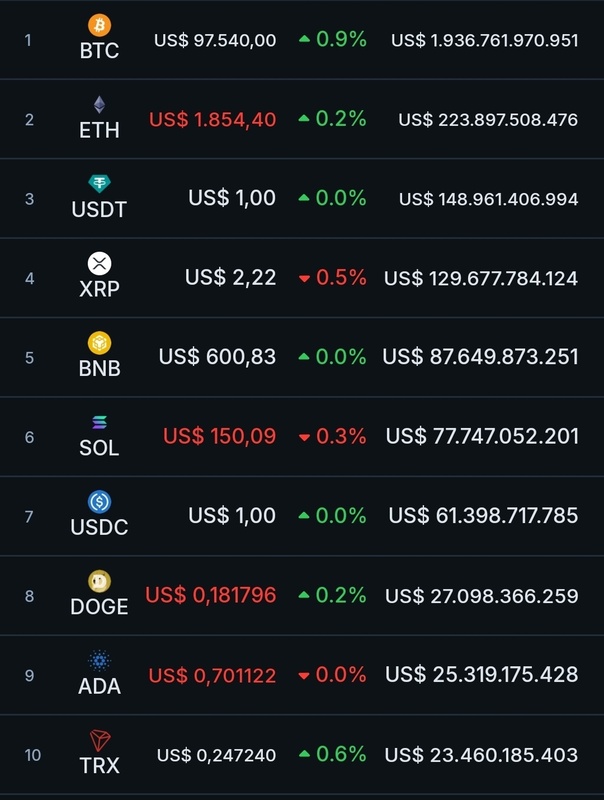Tap the BNB list entry
The height and width of the screenshot is (800, 604).
pyautogui.click(x=99, y=357)
